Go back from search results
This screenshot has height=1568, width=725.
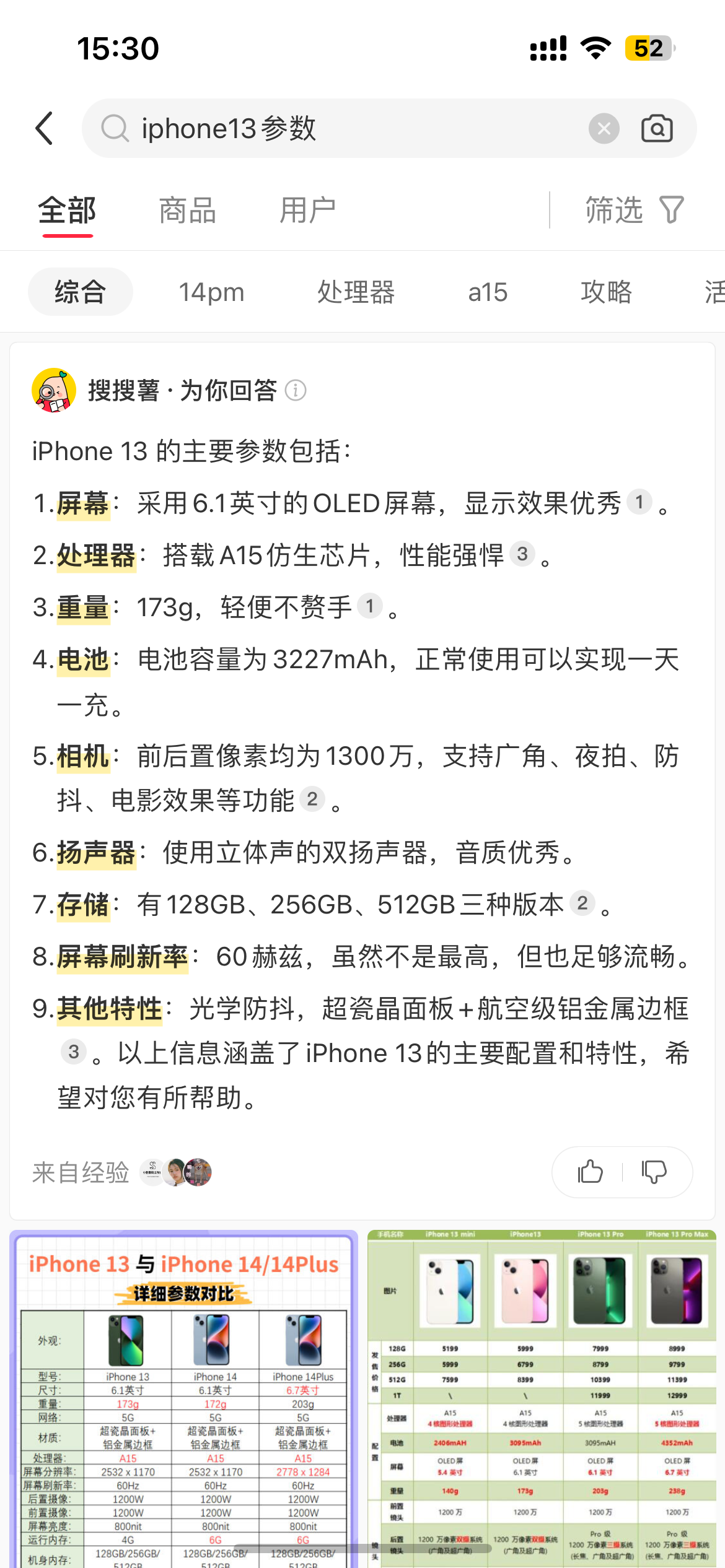[x=45, y=128]
